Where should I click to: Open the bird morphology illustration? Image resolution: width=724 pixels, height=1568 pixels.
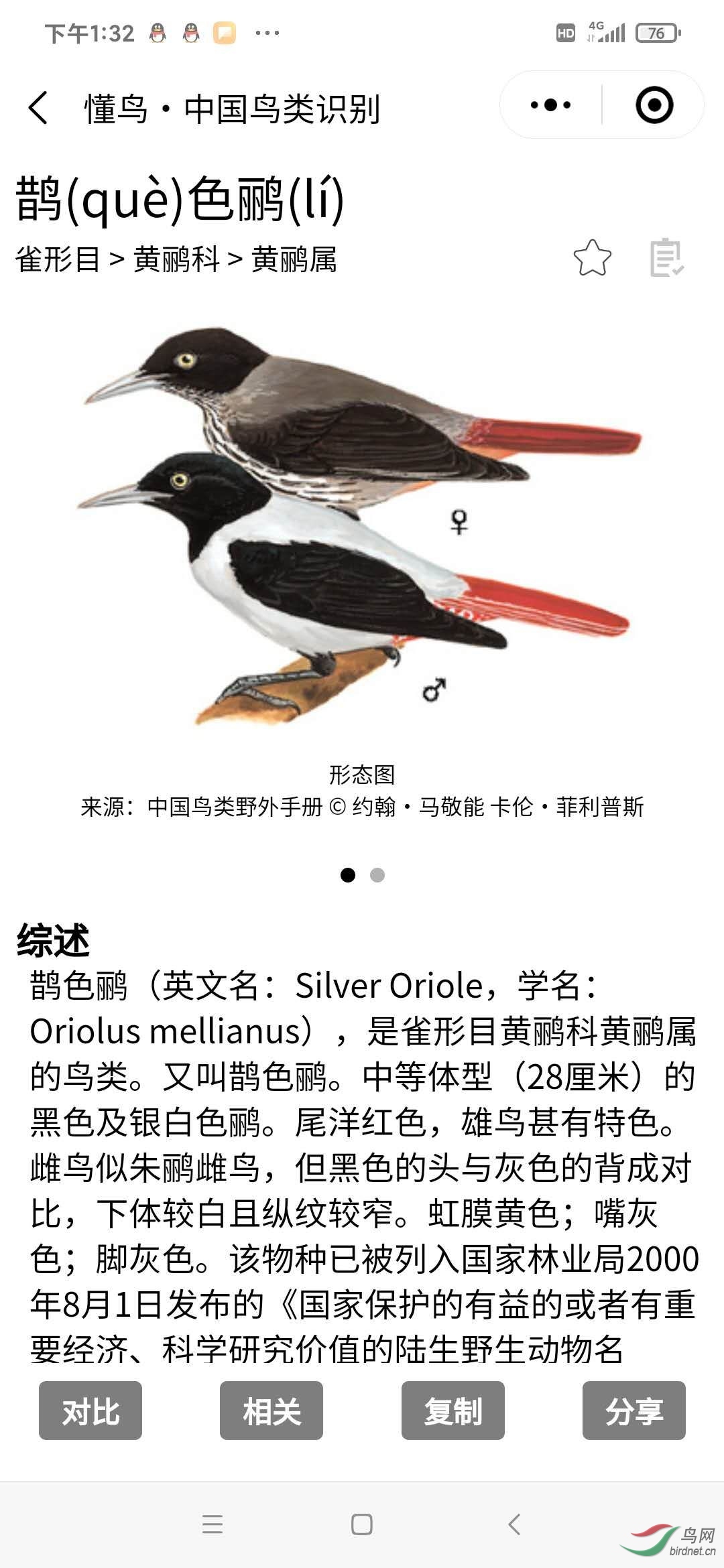[x=362, y=523]
